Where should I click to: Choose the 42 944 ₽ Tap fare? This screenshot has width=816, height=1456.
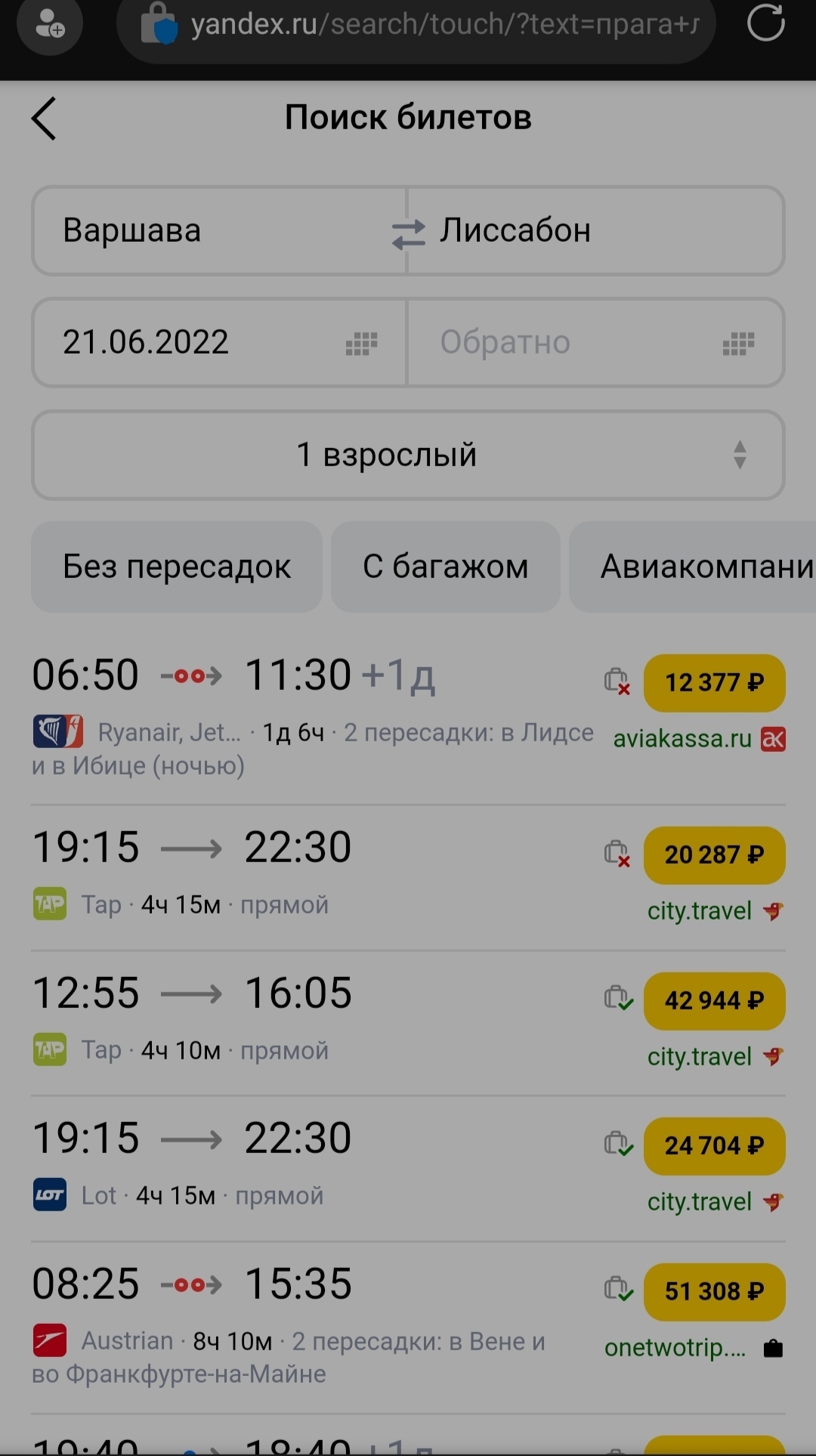pos(714,1001)
